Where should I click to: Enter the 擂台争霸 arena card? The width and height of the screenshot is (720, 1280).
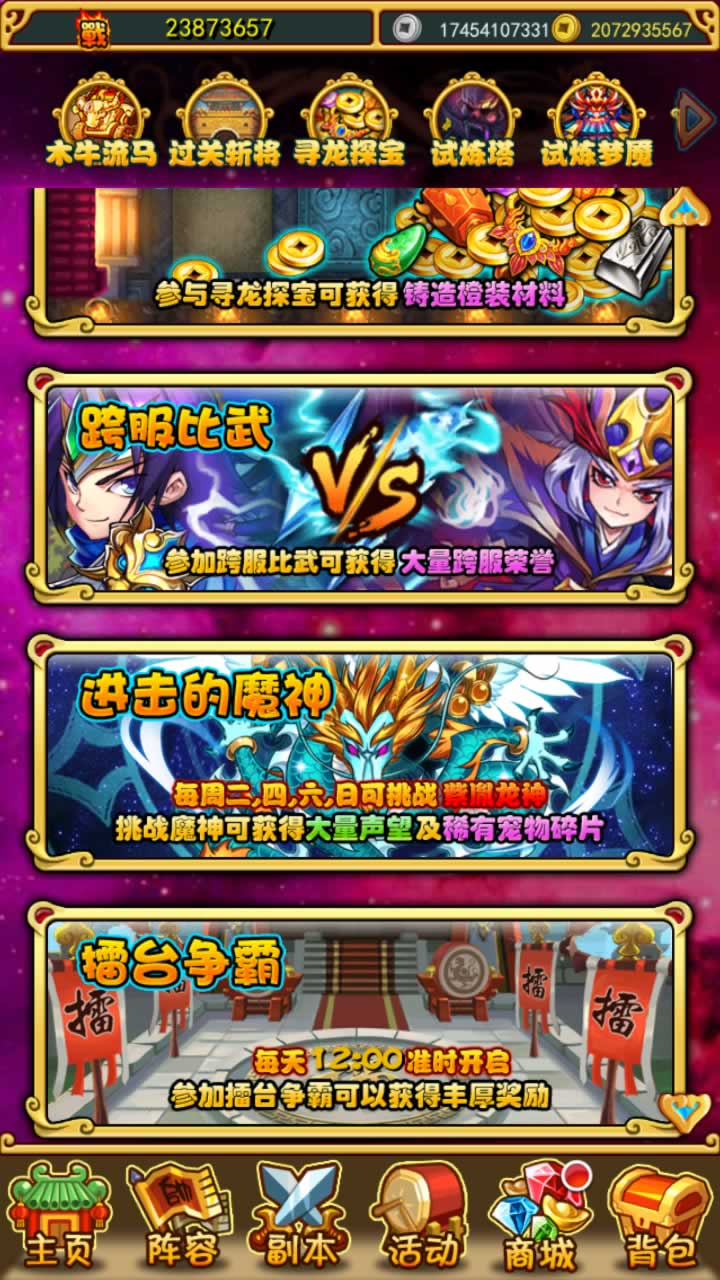(x=360, y=1022)
